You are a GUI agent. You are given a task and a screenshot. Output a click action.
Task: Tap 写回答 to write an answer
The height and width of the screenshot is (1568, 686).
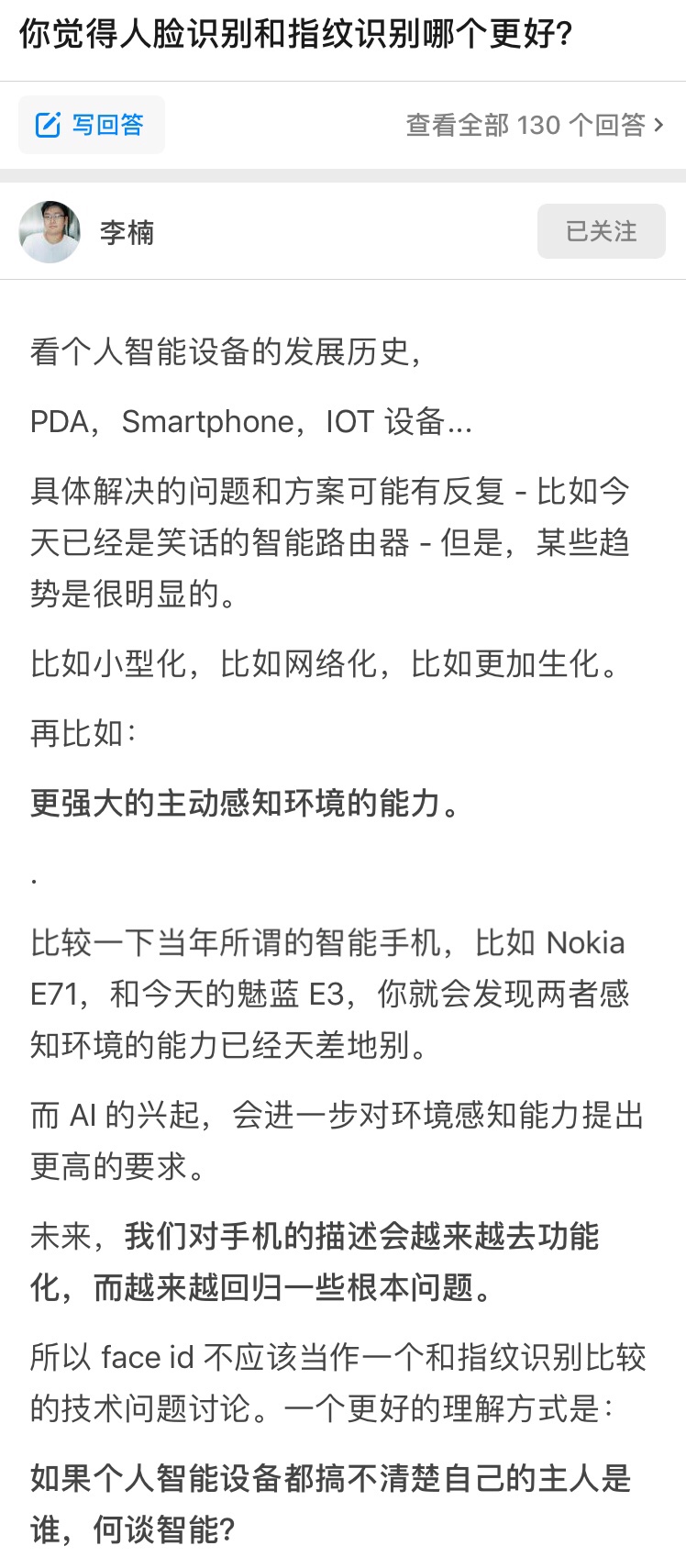[x=91, y=125]
